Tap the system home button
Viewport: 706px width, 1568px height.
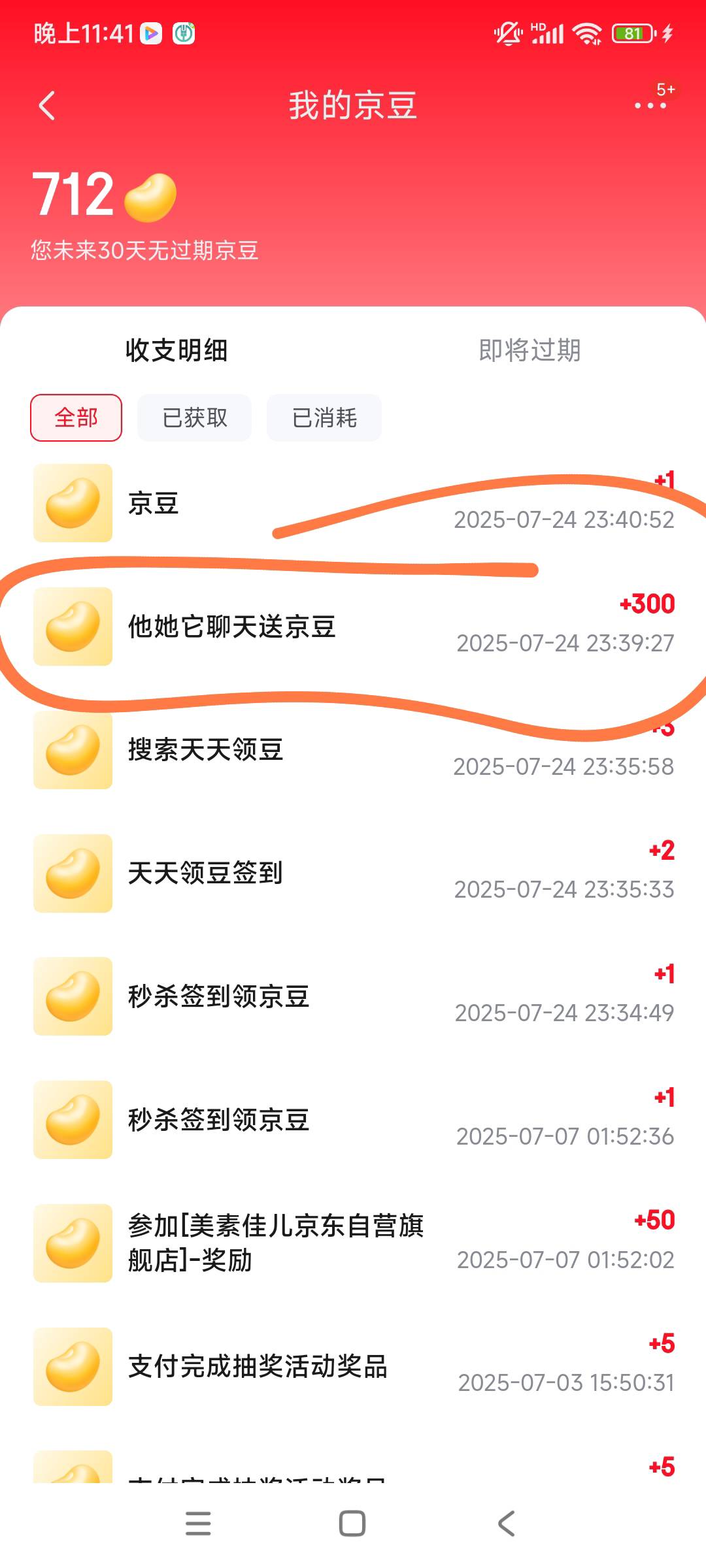[x=352, y=1523]
